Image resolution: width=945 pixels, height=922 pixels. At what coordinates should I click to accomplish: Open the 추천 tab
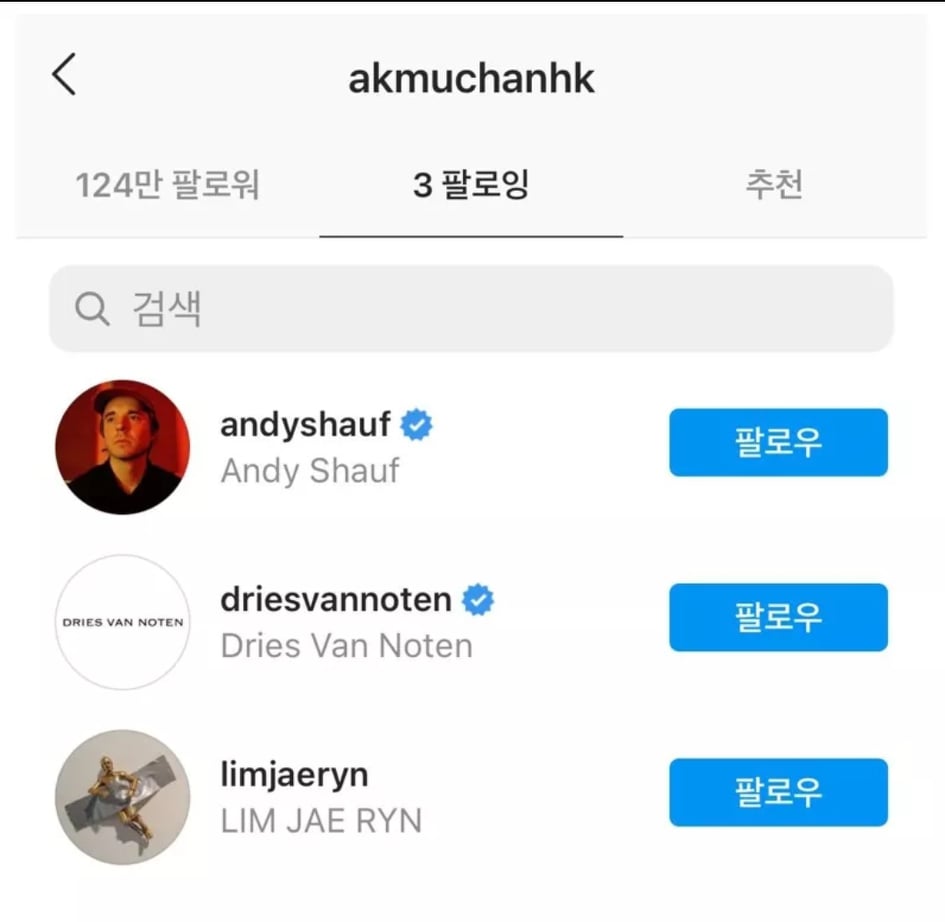[x=774, y=185]
